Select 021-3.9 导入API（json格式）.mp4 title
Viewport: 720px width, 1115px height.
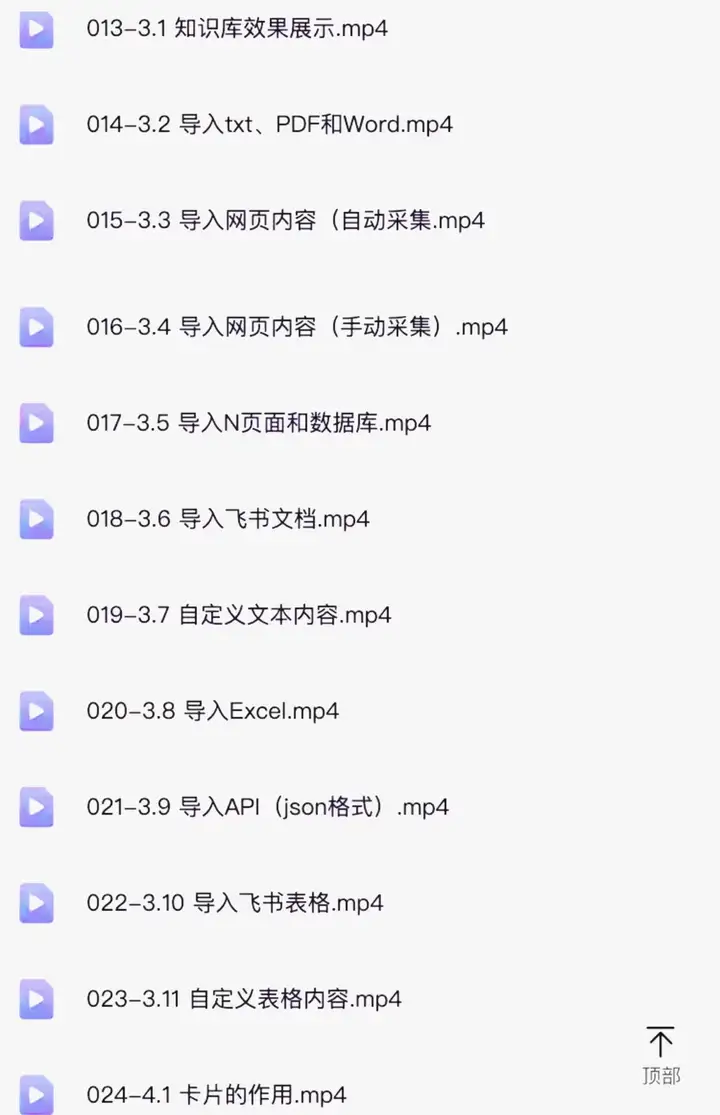266,808
